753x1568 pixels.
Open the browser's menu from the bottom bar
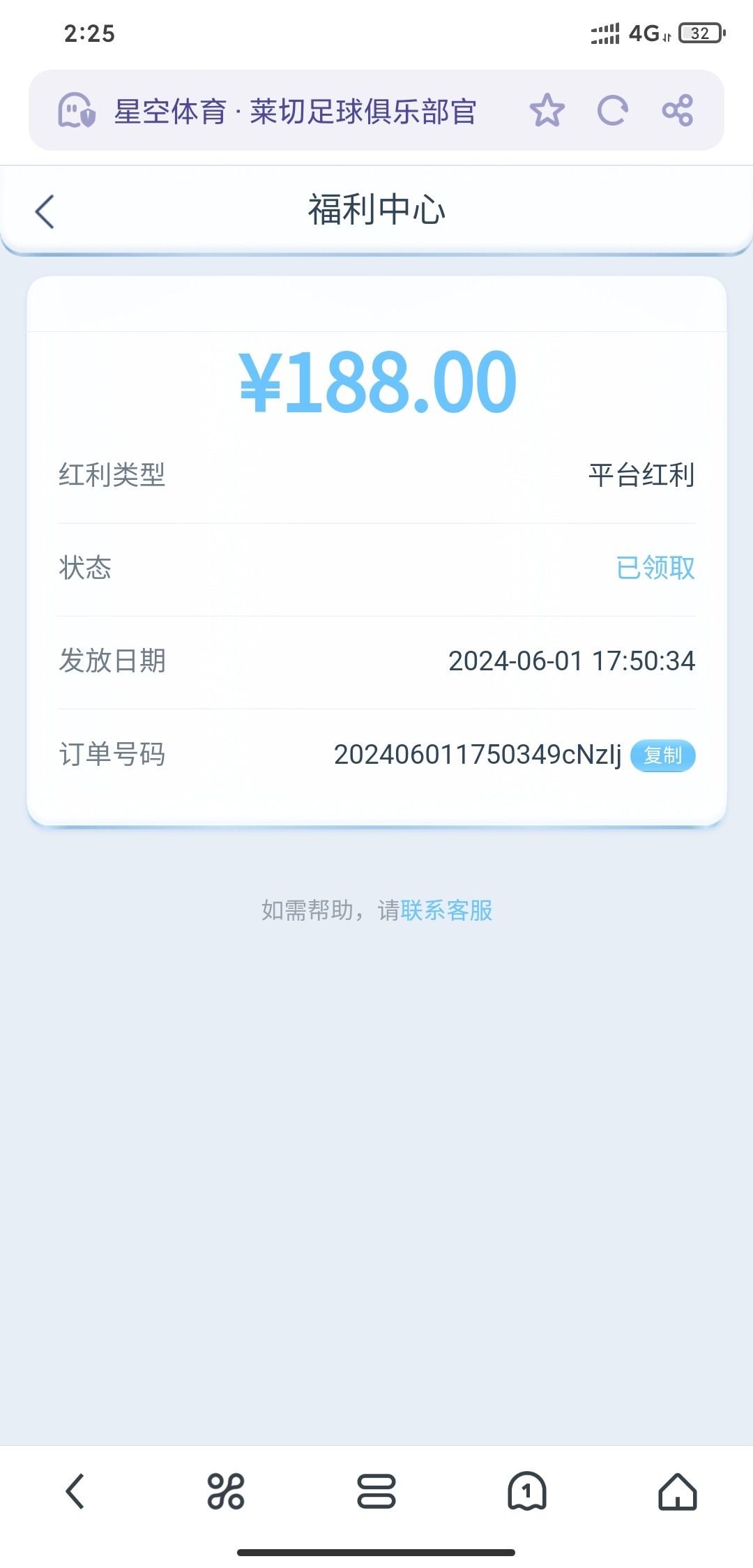coord(226,1491)
